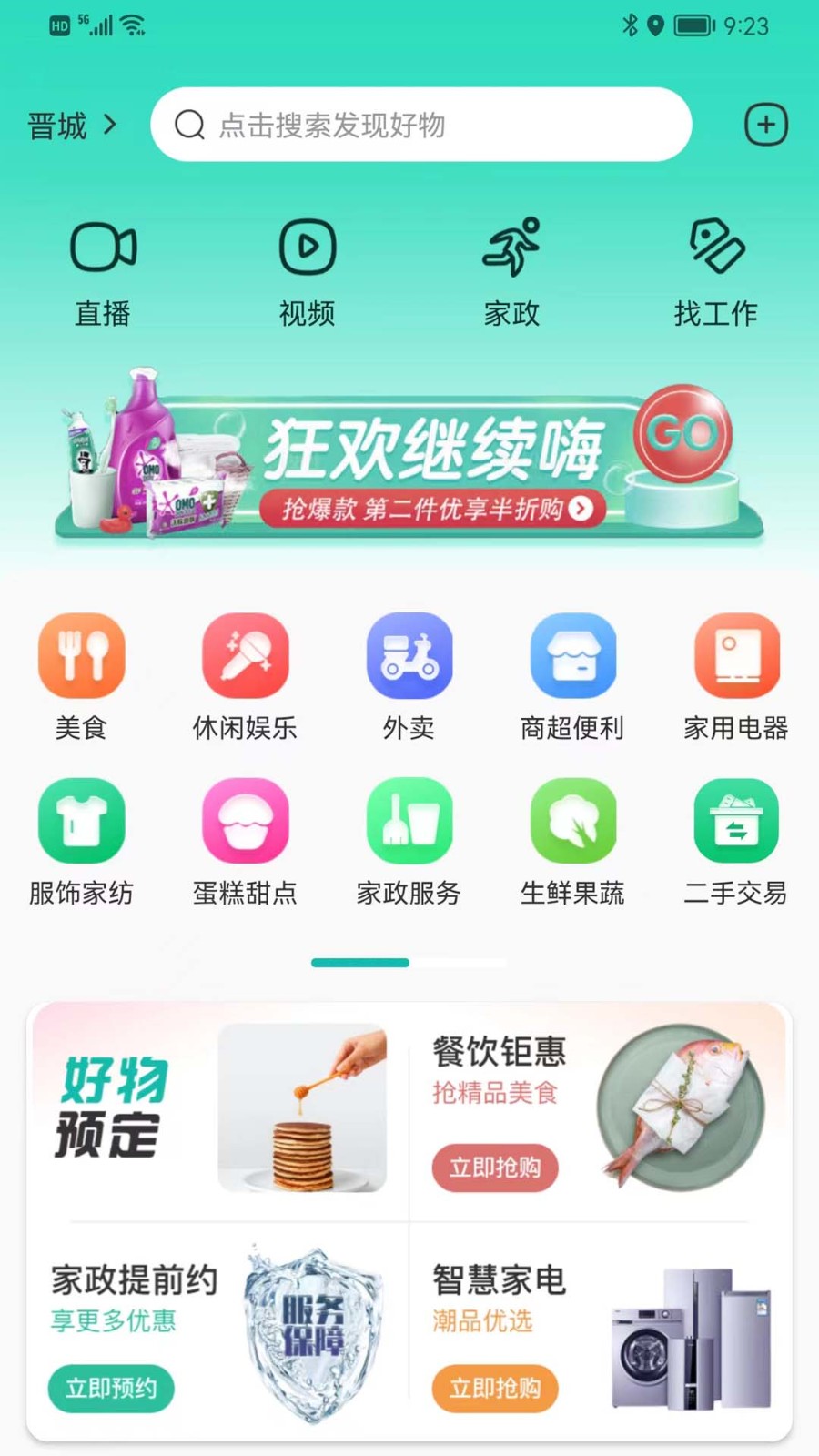Viewport: 819px width, 1456px height.
Task: Open the 直播 live section
Action: [103, 271]
